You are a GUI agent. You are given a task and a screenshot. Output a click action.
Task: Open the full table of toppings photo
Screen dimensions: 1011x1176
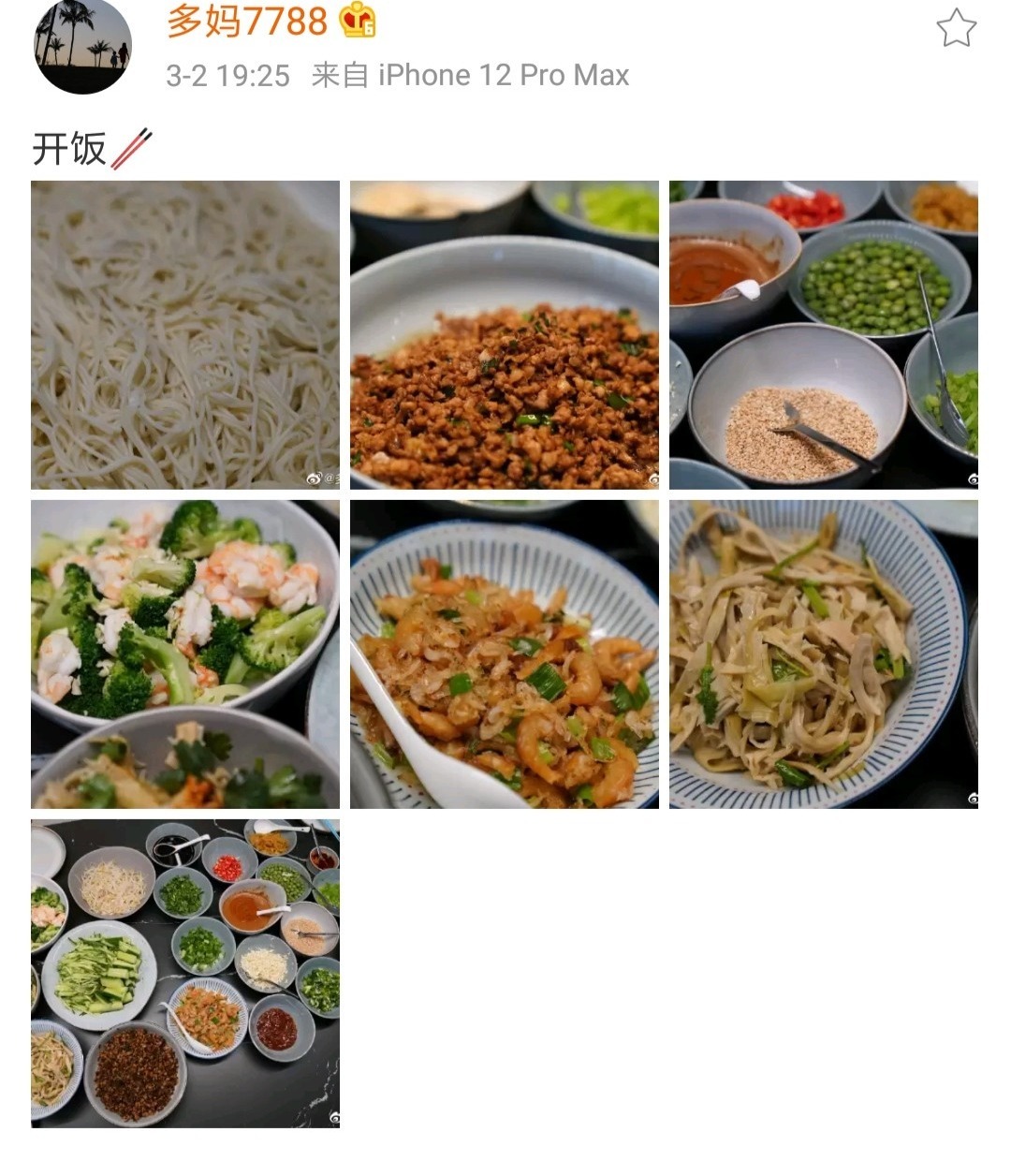click(185, 974)
